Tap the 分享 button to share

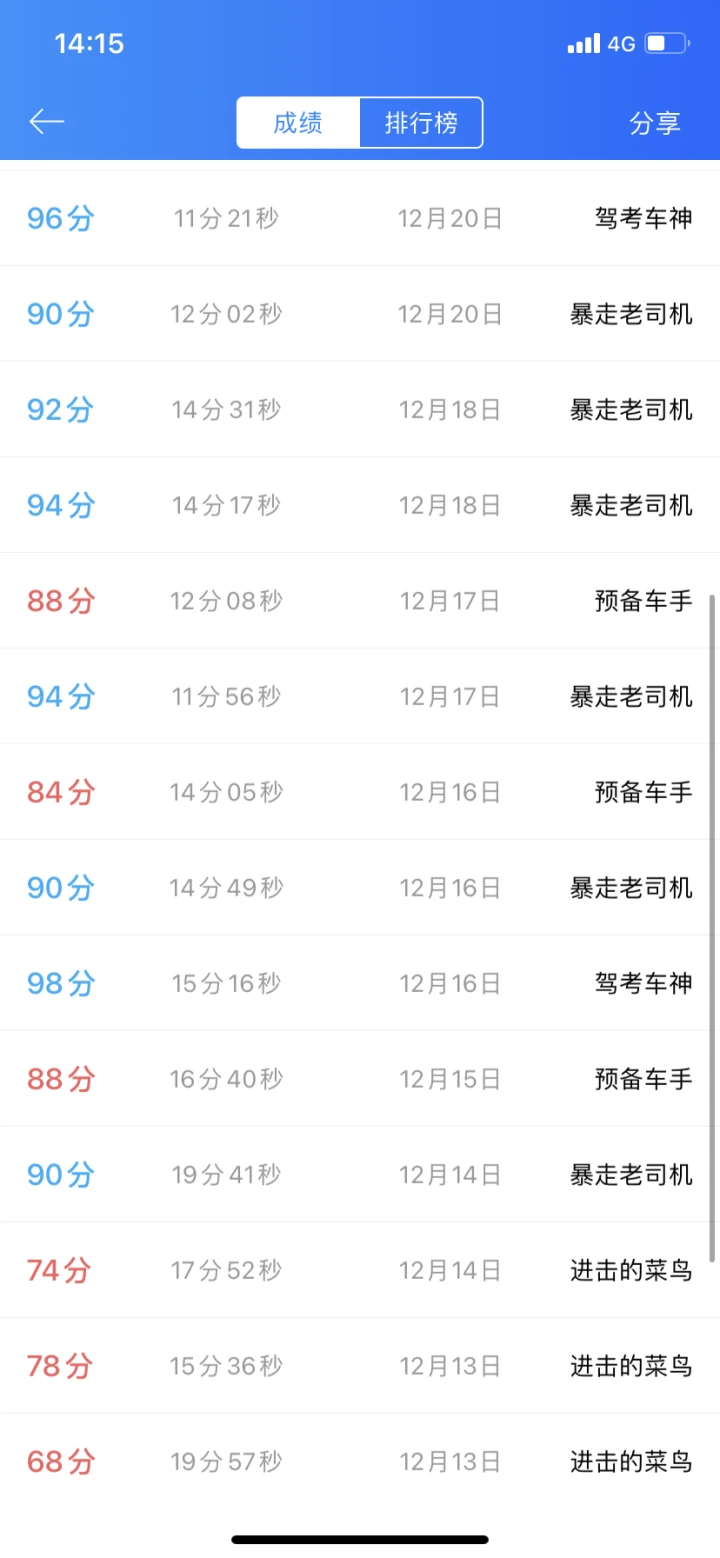coord(655,123)
